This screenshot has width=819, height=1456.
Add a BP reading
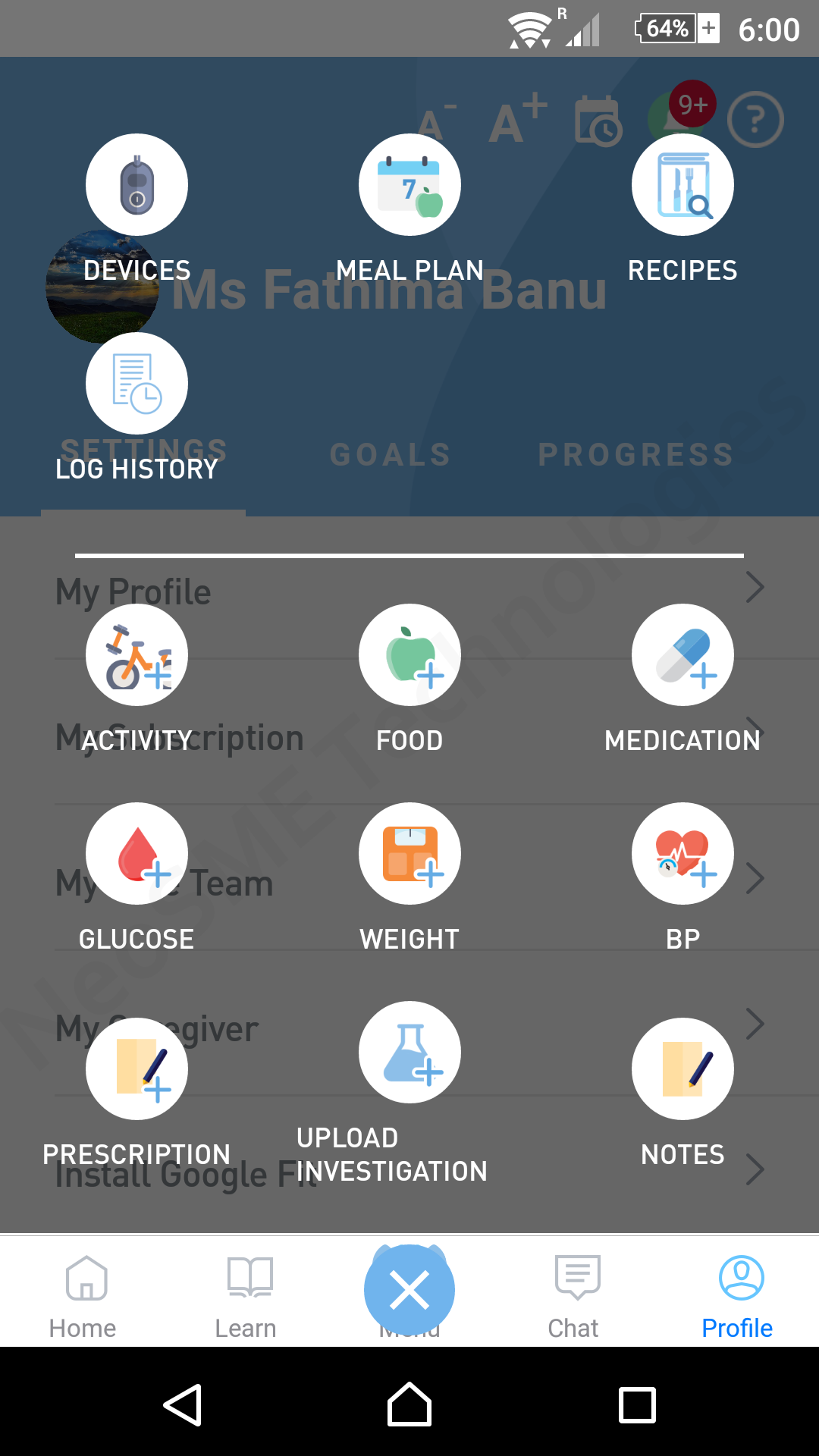(x=682, y=853)
